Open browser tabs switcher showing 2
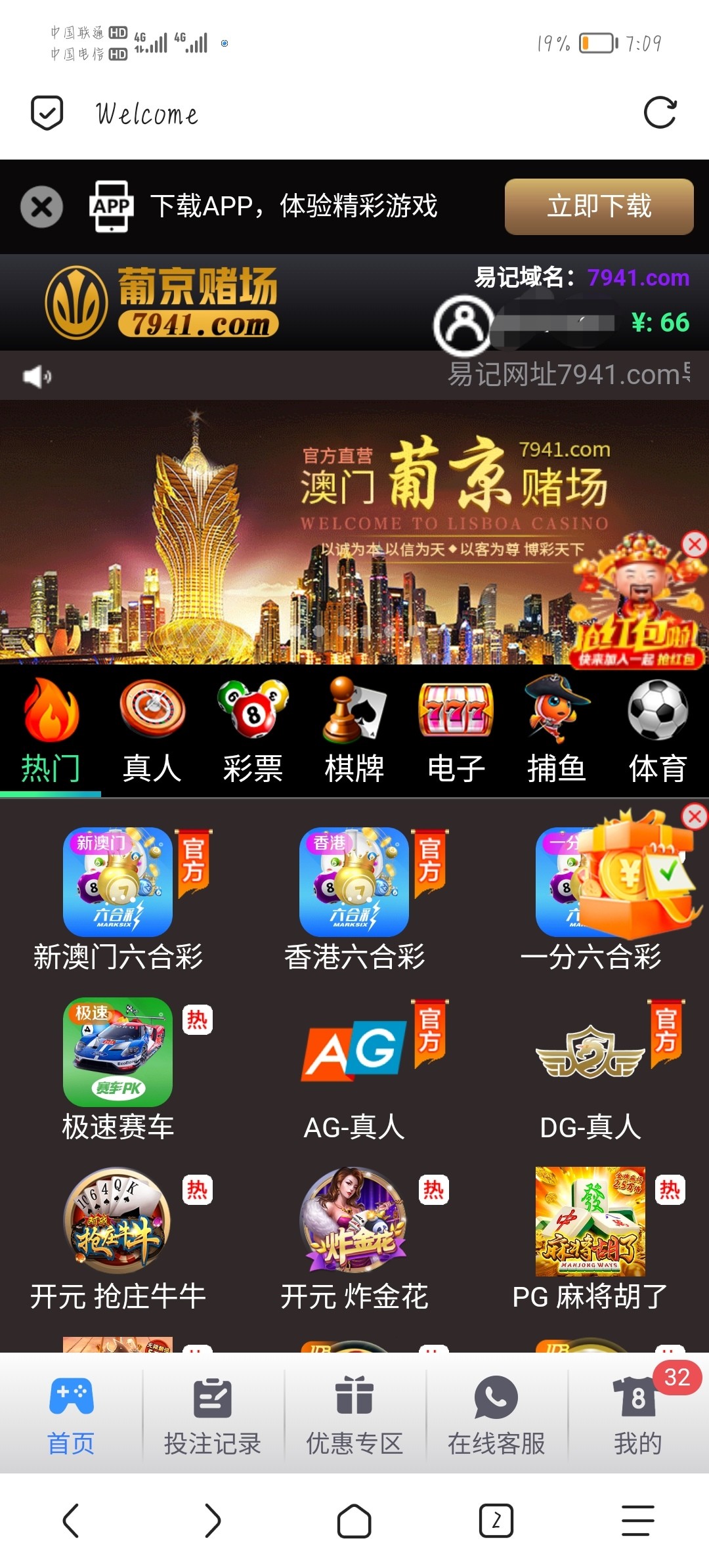709x1568 pixels. 496,1521
